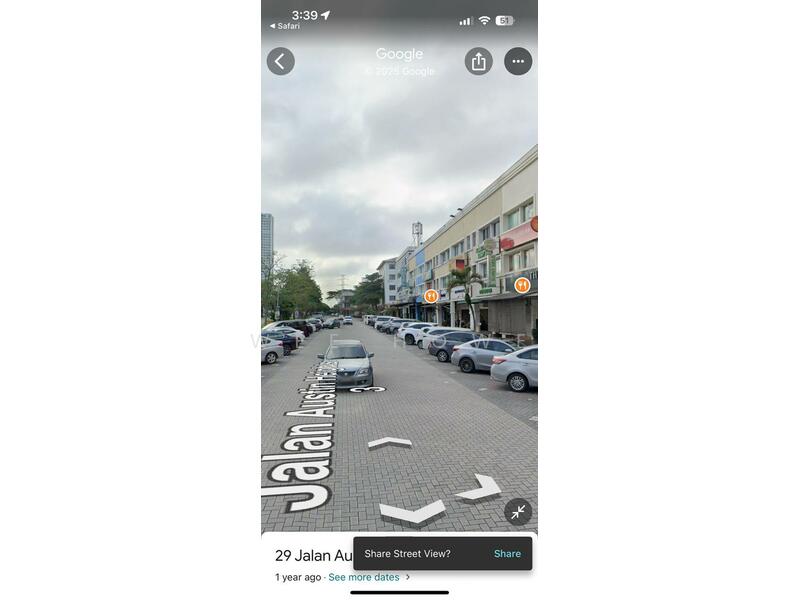Move forward along Jalan Austin Heights

(x=389, y=442)
